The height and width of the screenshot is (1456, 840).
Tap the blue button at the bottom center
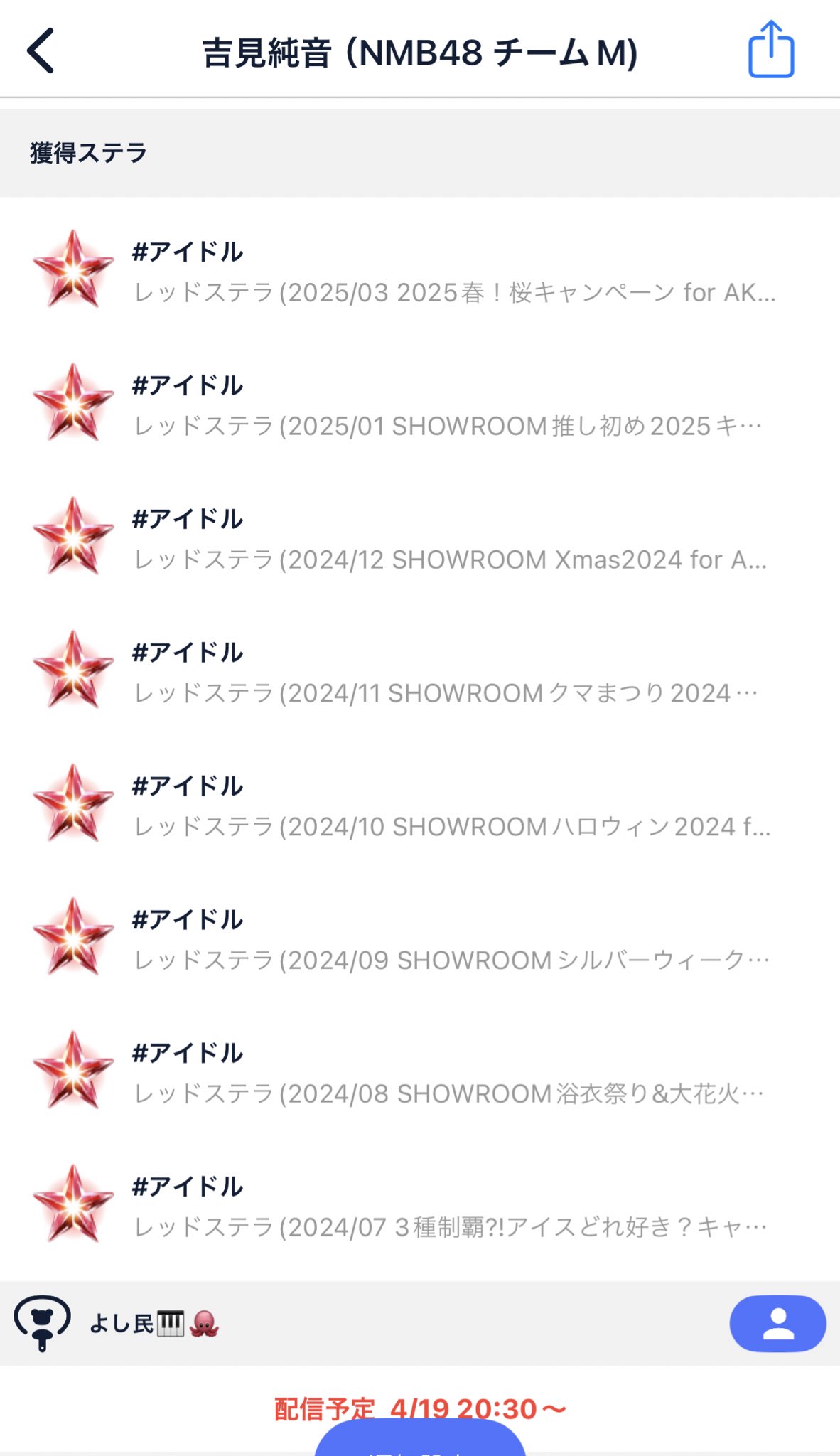(x=420, y=1438)
